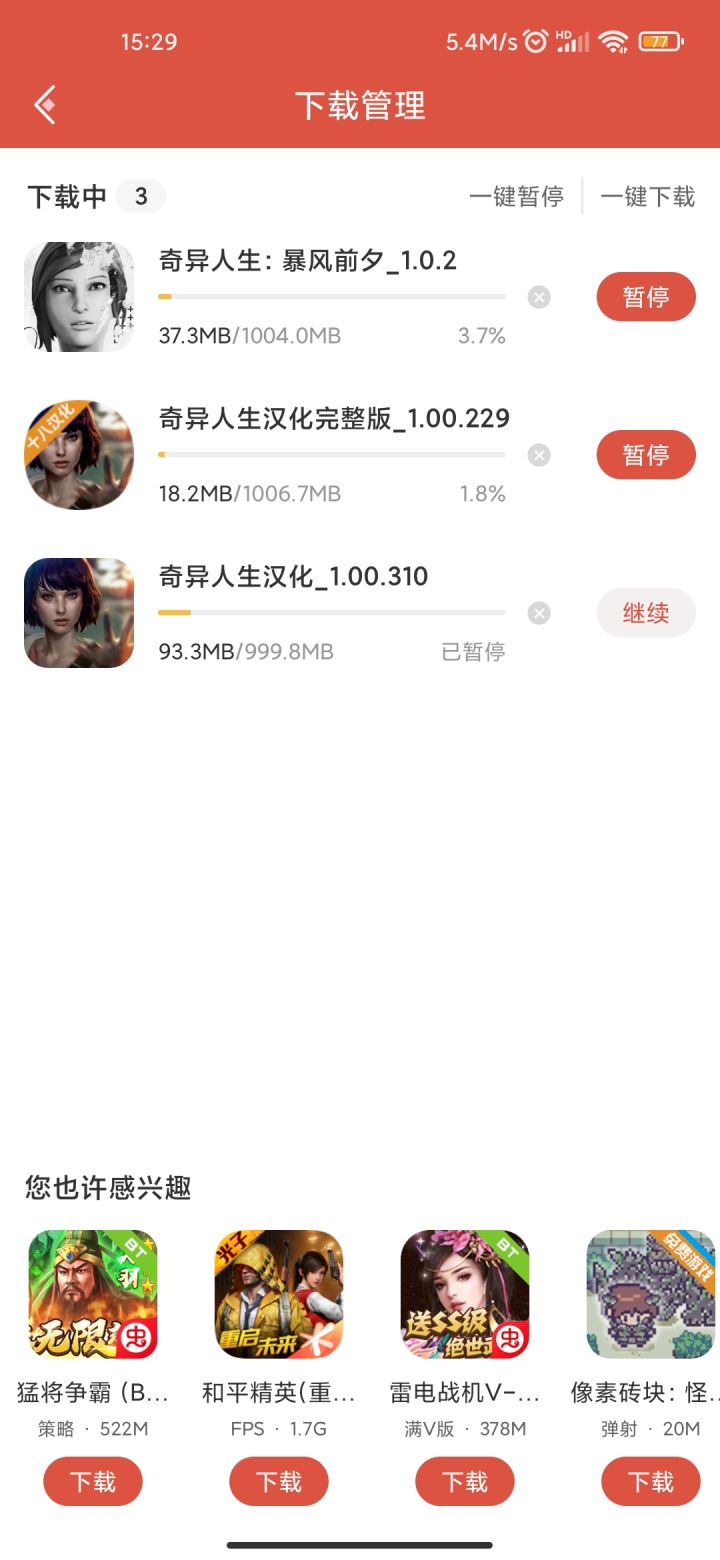Open the 雷电战机V game icon
This screenshot has height=1560, width=720.
coord(465,1294)
